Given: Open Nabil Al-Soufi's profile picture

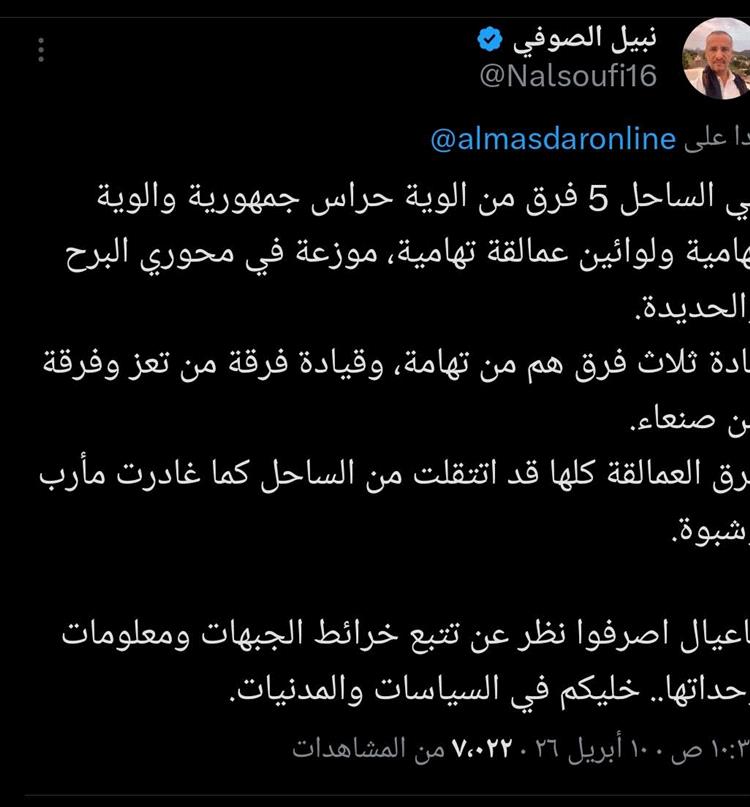Looking at the screenshot, I should [x=716, y=59].
